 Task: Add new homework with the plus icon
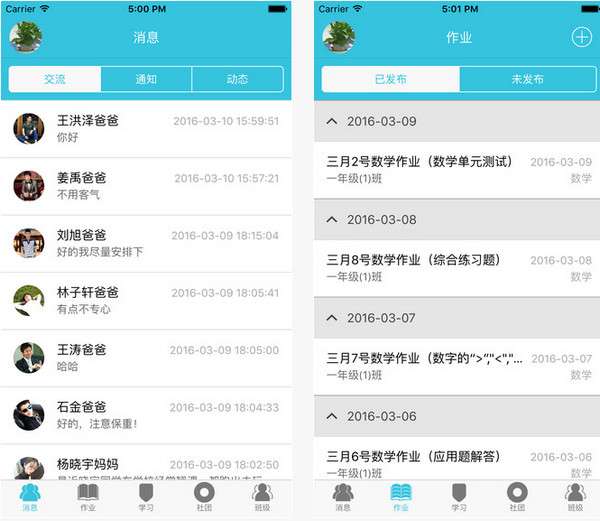[x=581, y=37]
